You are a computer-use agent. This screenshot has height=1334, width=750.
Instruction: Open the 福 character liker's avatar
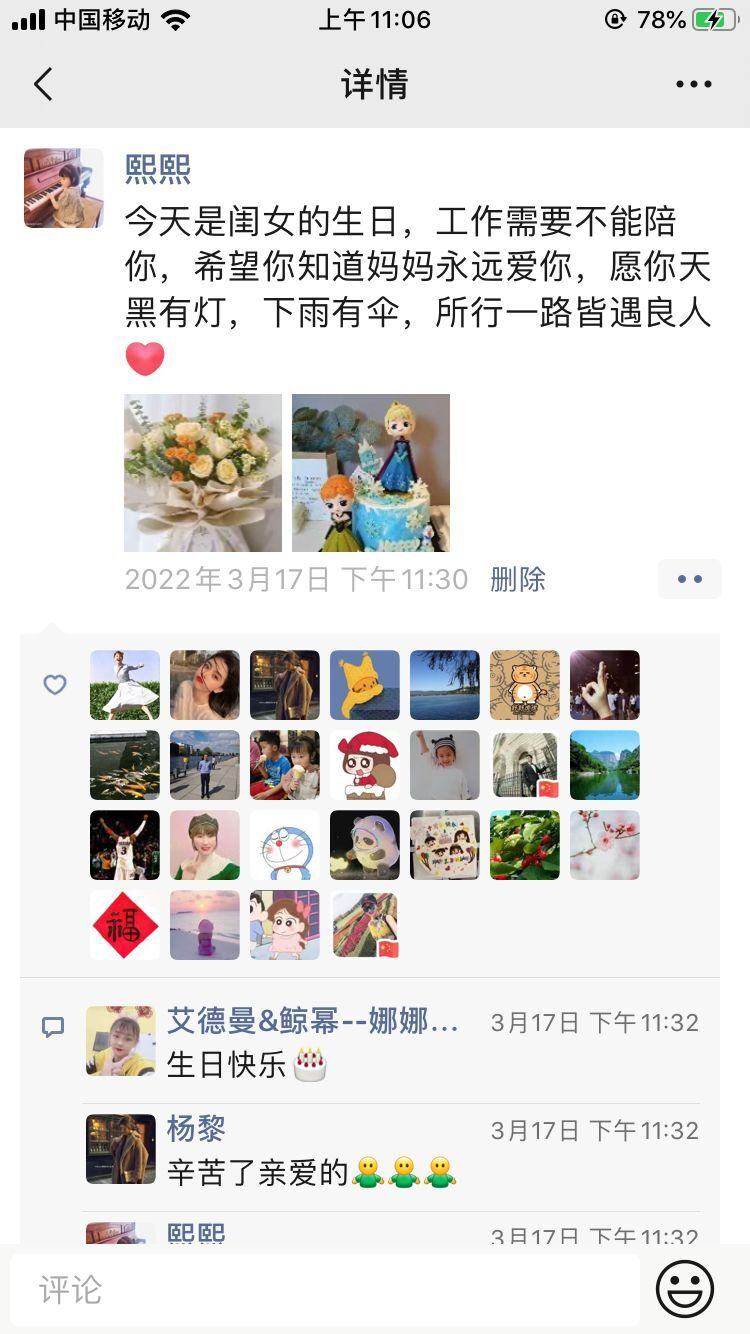pyautogui.click(x=125, y=925)
